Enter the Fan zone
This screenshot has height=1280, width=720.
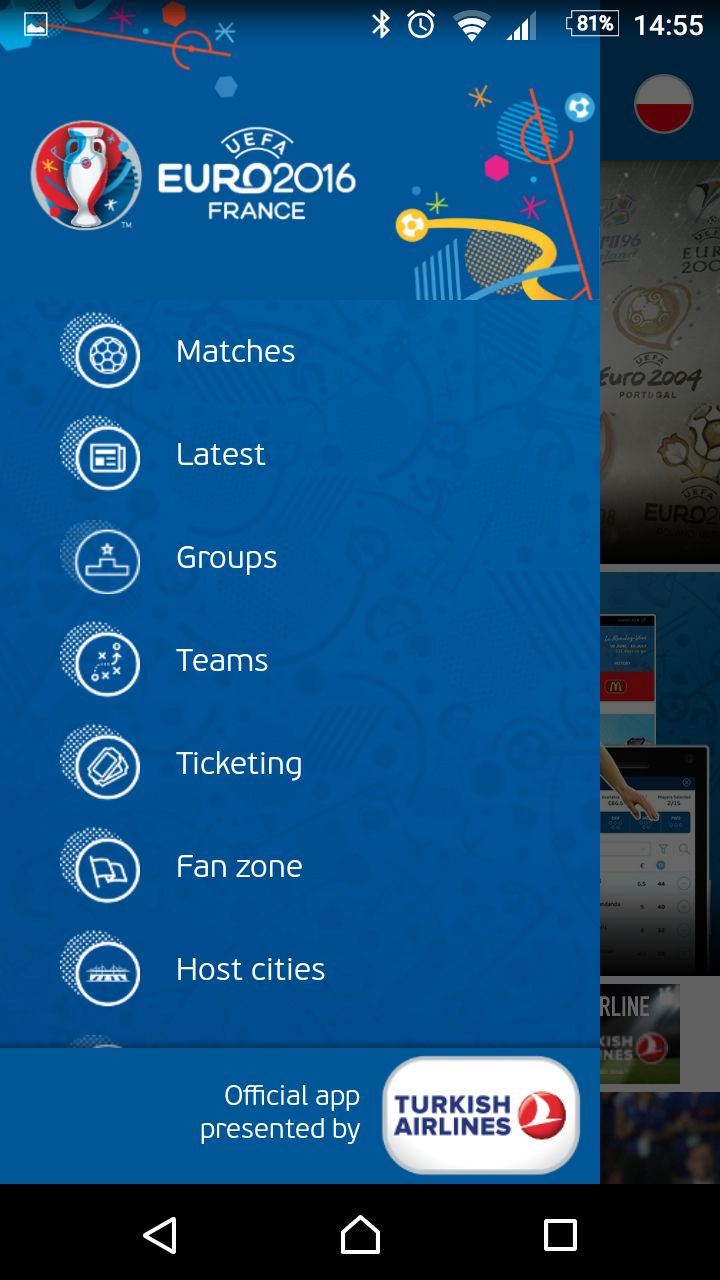click(238, 867)
